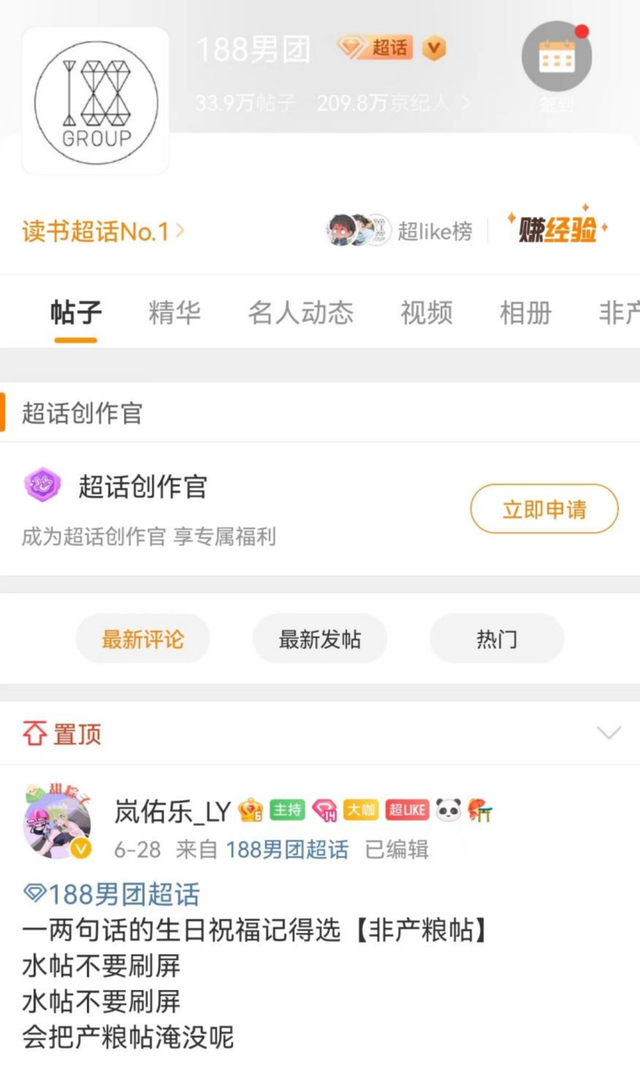Sort posts by 最新发帖
The width and height of the screenshot is (640, 1077).
coord(319,640)
